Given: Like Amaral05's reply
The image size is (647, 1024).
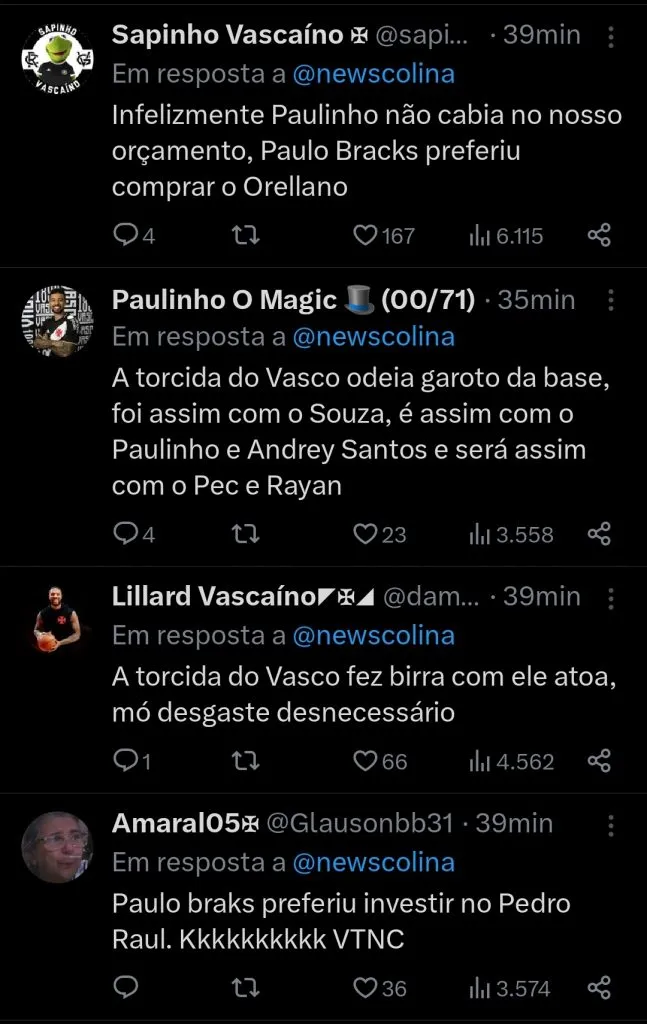Looking at the screenshot, I should 366,988.
